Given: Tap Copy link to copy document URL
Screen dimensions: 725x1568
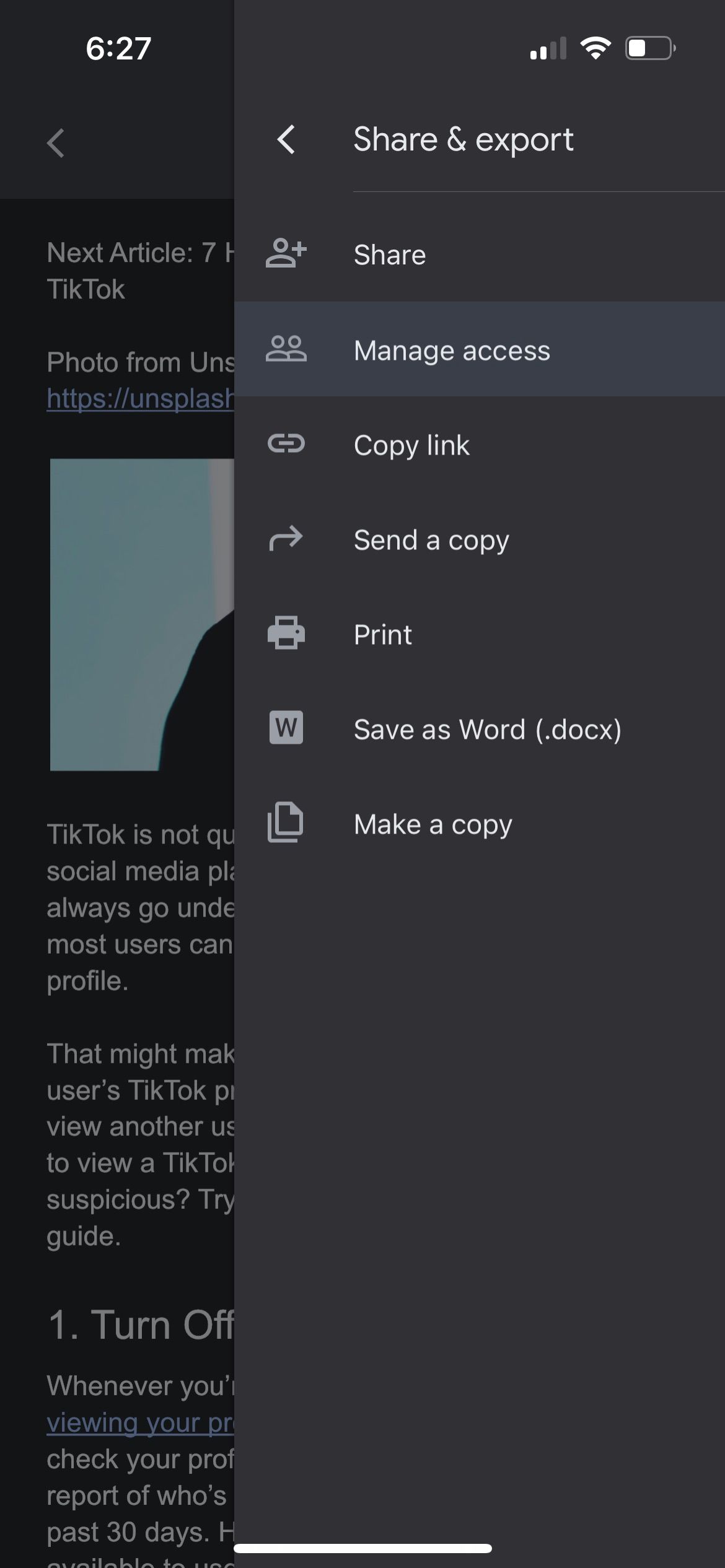Looking at the screenshot, I should coord(411,445).
